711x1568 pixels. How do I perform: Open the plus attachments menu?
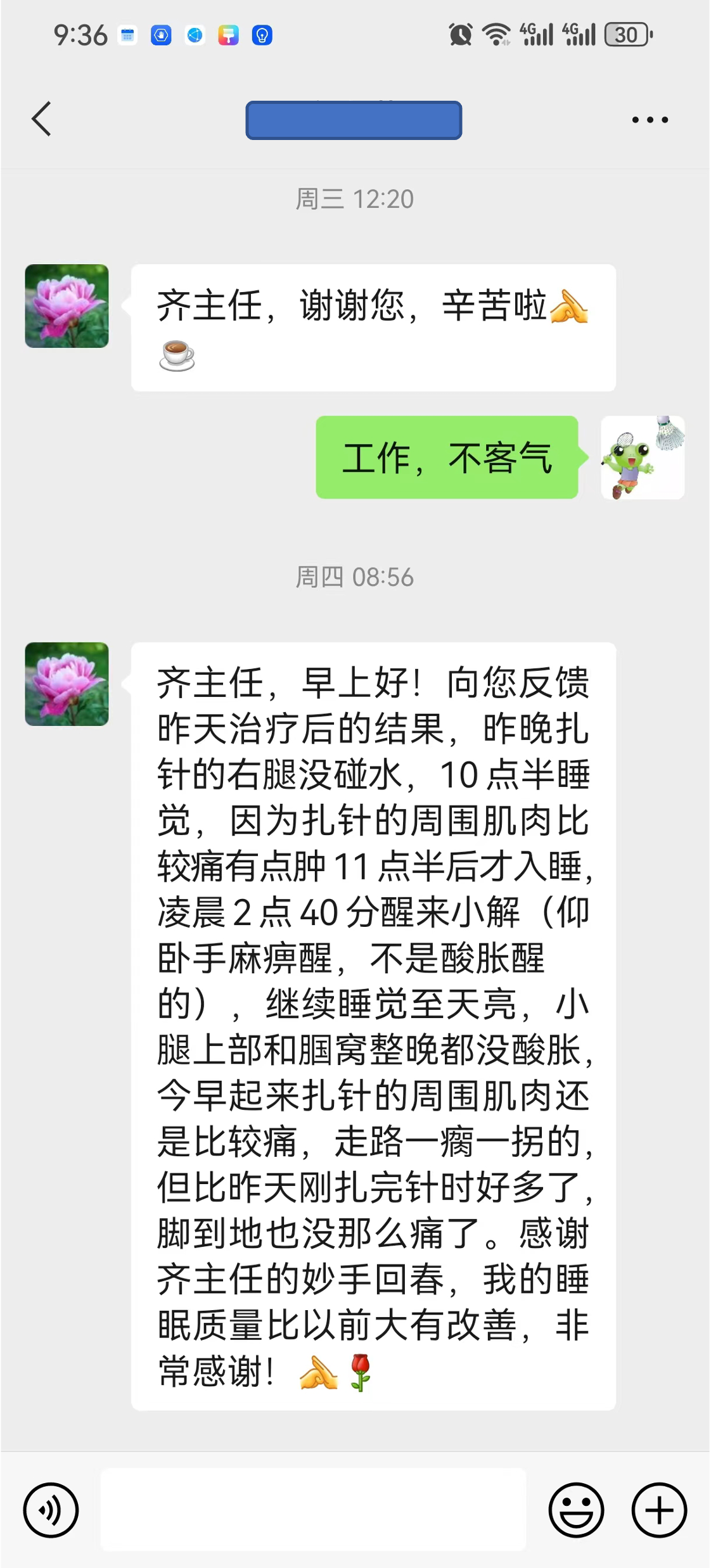[x=659, y=1510]
